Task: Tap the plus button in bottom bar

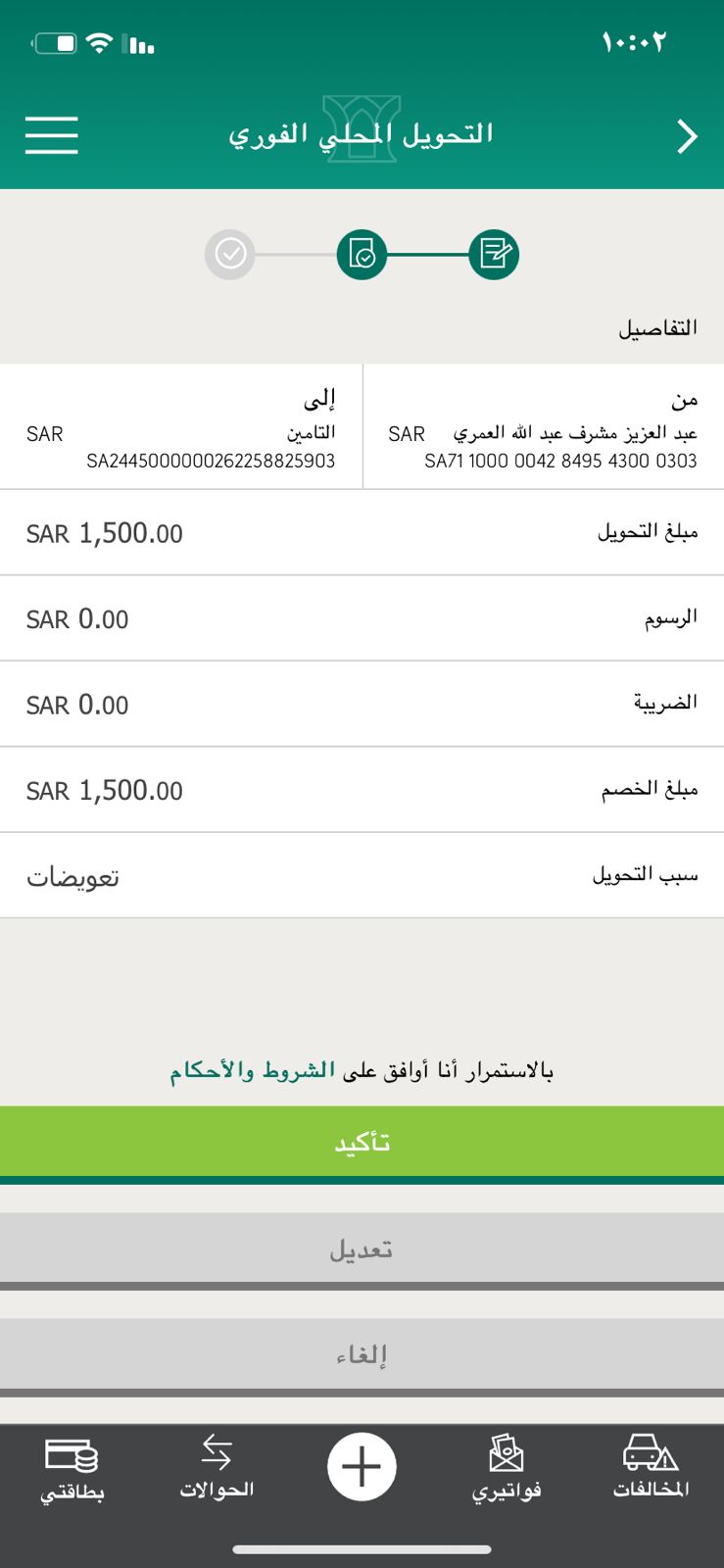Action: pos(362,1467)
